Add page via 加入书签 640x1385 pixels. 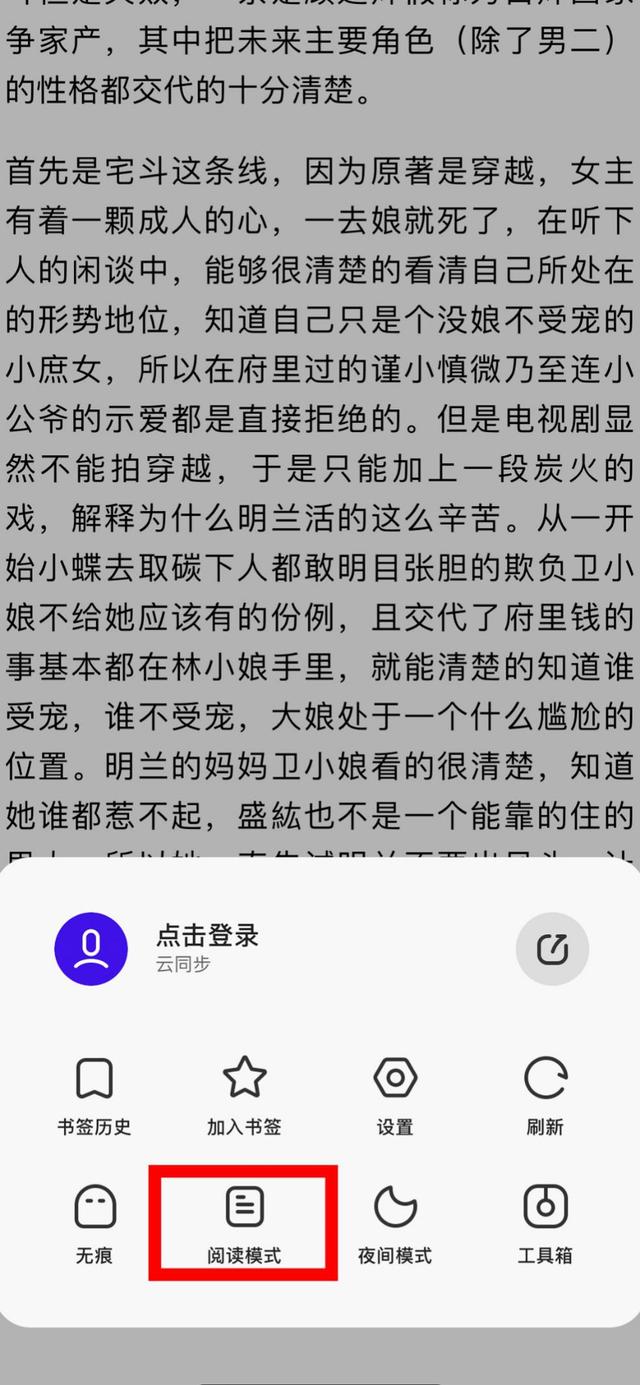pos(244,1097)
